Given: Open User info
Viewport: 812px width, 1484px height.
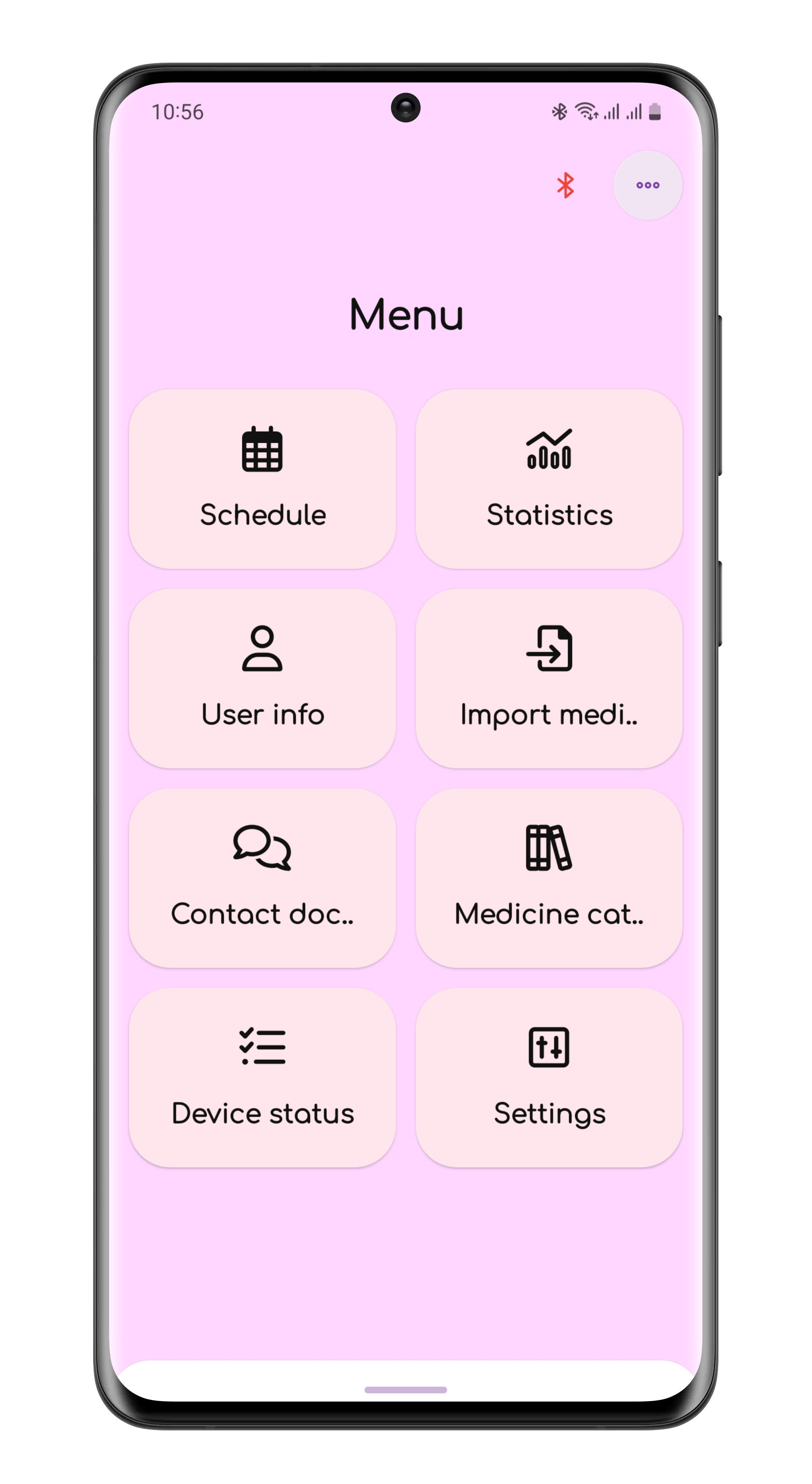Looking at the screenshot, I should click(262, 678).
